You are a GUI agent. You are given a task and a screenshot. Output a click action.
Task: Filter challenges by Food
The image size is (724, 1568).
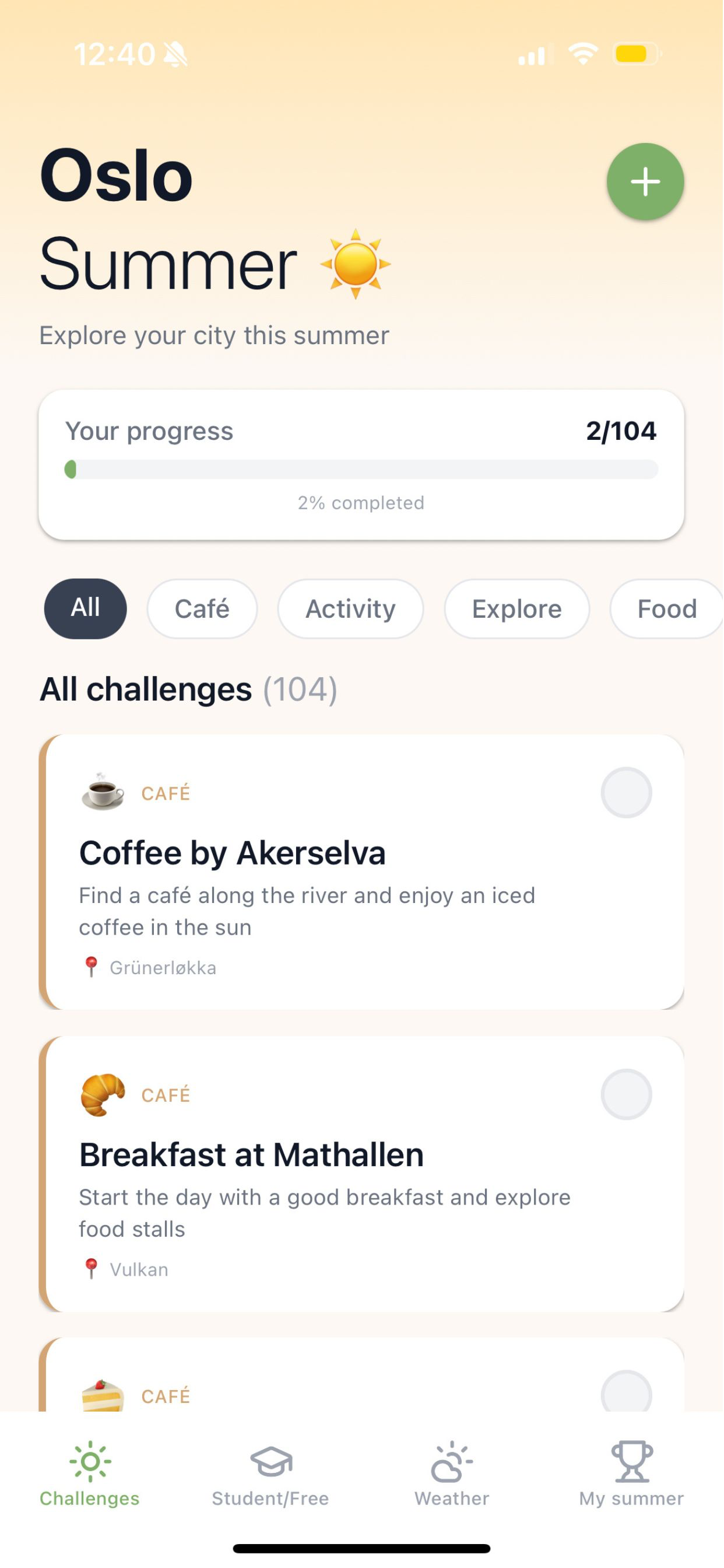pyautogui.click(x=667, y=608)
